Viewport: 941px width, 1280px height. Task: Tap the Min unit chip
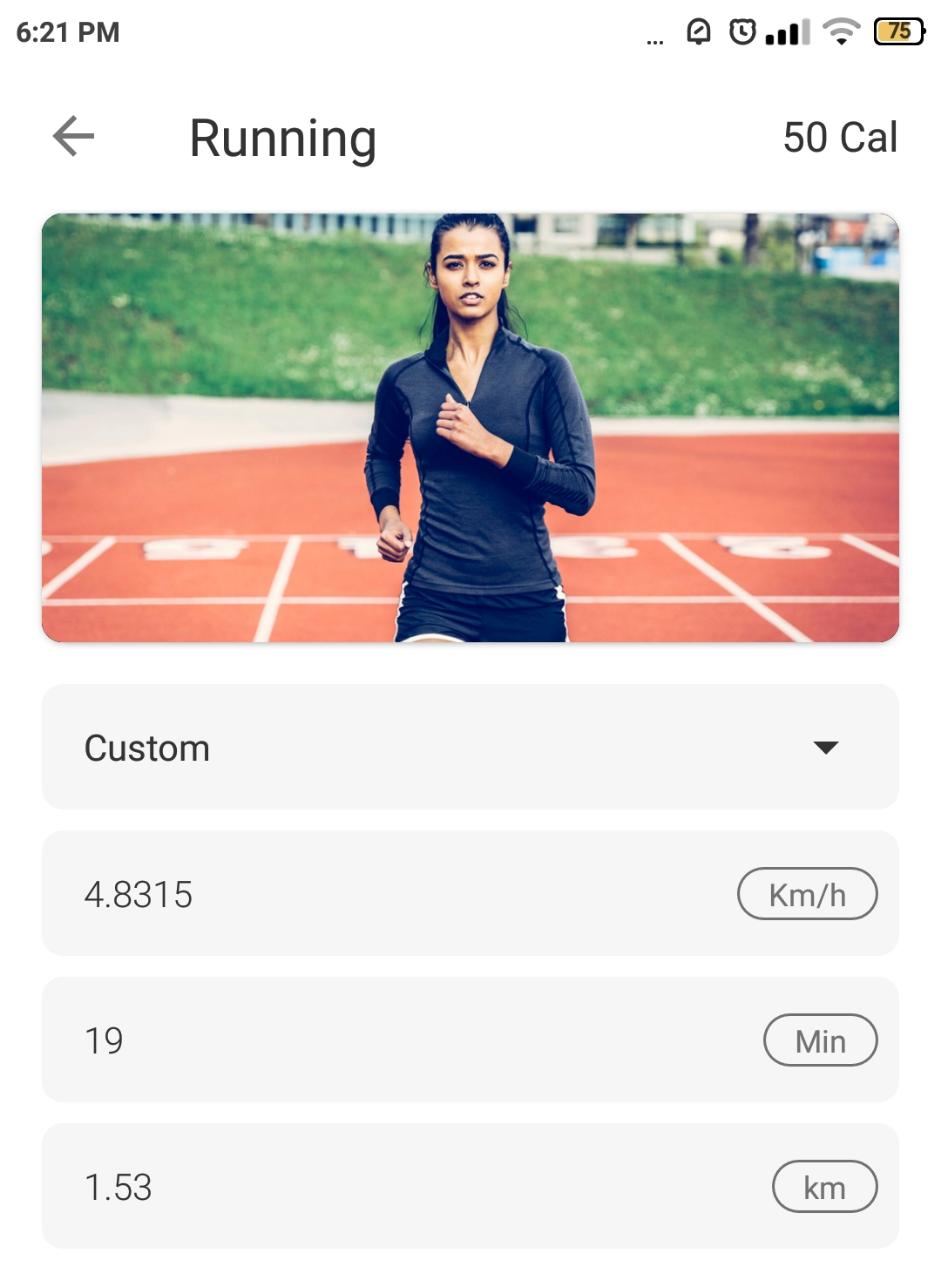pos(820,1041)
